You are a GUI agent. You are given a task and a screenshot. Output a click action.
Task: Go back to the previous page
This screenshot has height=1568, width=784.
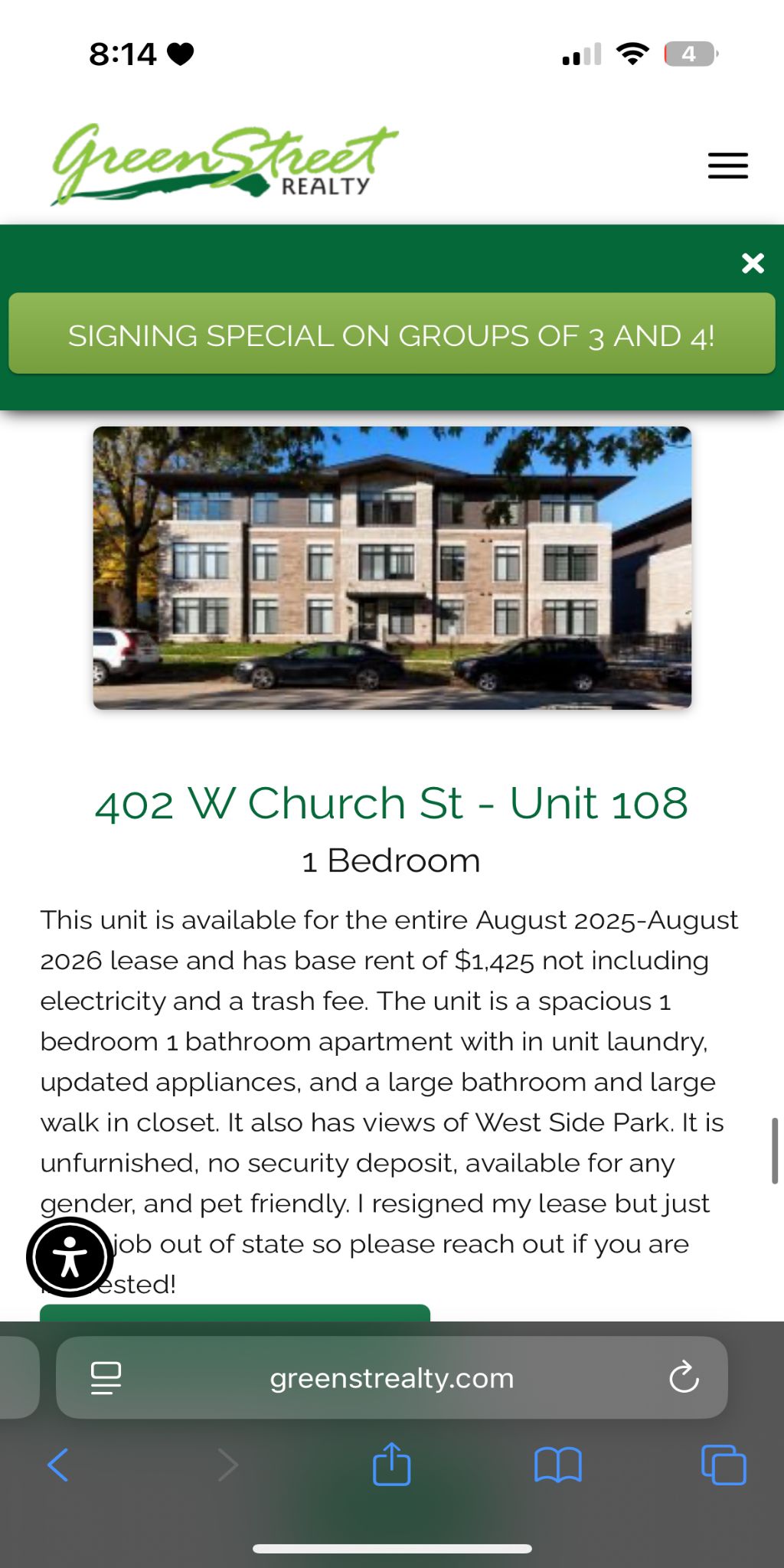[58, 1465]
